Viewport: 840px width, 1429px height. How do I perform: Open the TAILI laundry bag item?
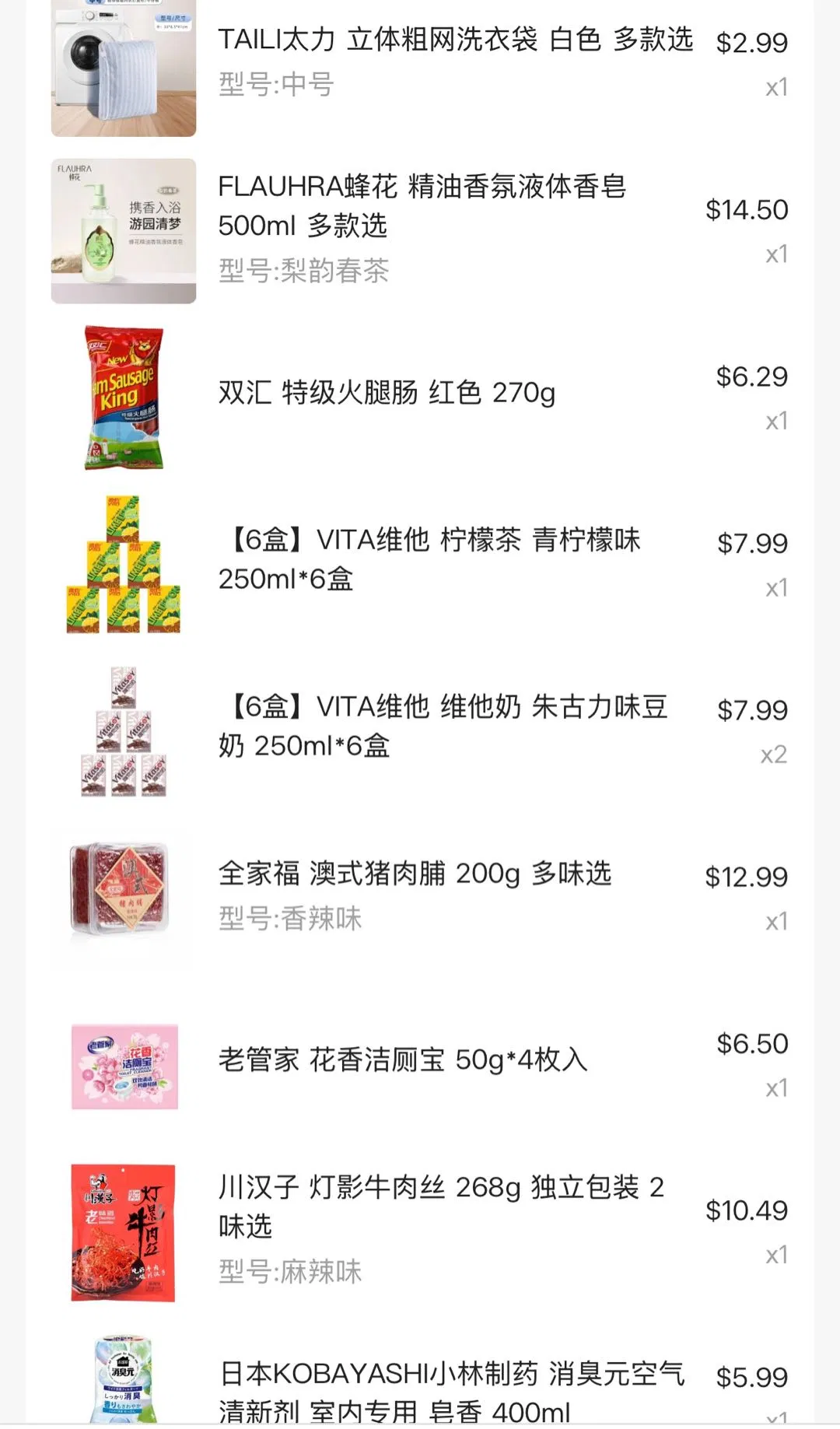455,39
